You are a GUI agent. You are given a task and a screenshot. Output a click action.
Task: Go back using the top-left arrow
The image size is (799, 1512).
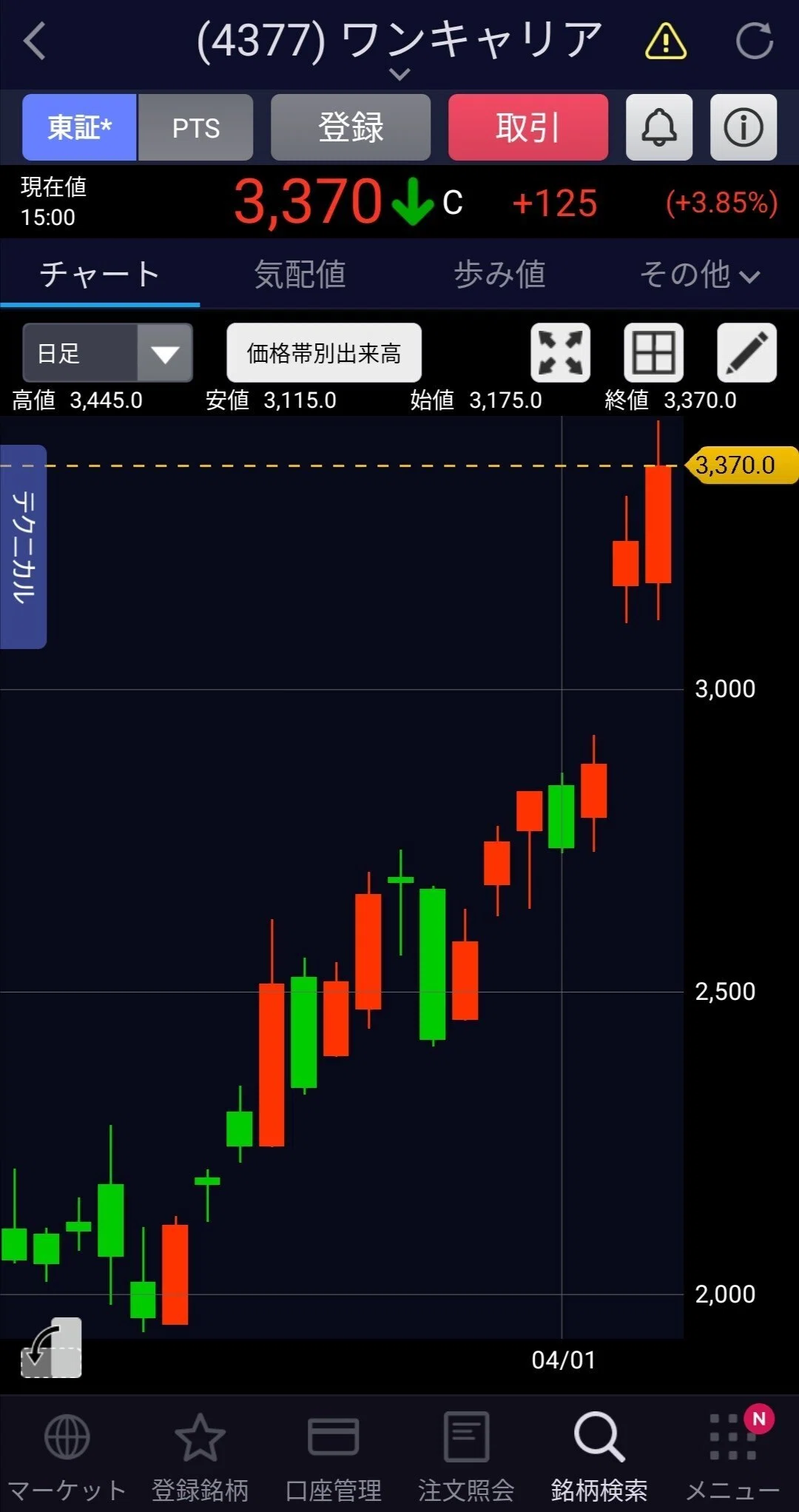point(35,41)
